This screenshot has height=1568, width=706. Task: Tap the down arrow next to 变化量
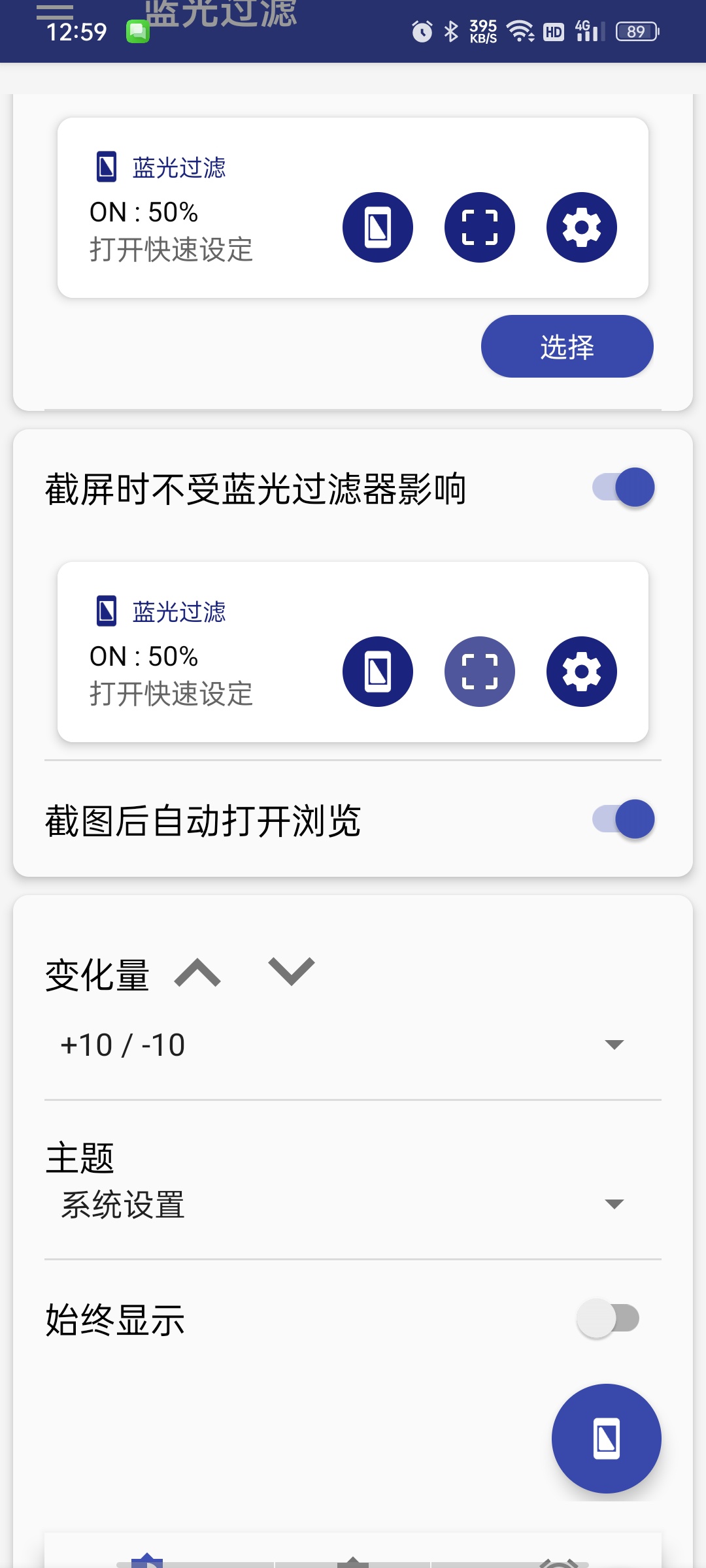coord(292,972)
